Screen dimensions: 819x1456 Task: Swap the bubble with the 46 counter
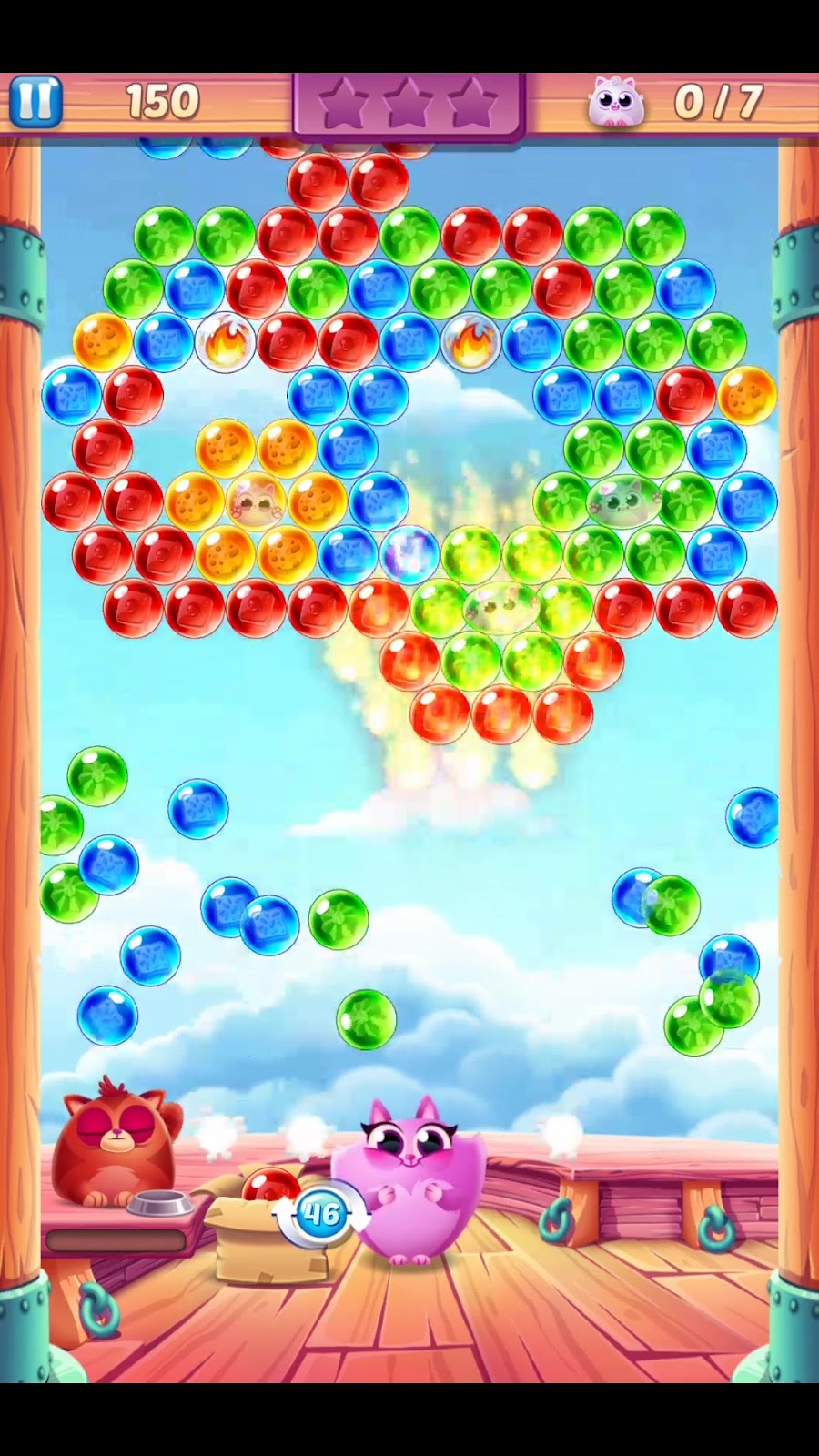(320, 1214)
